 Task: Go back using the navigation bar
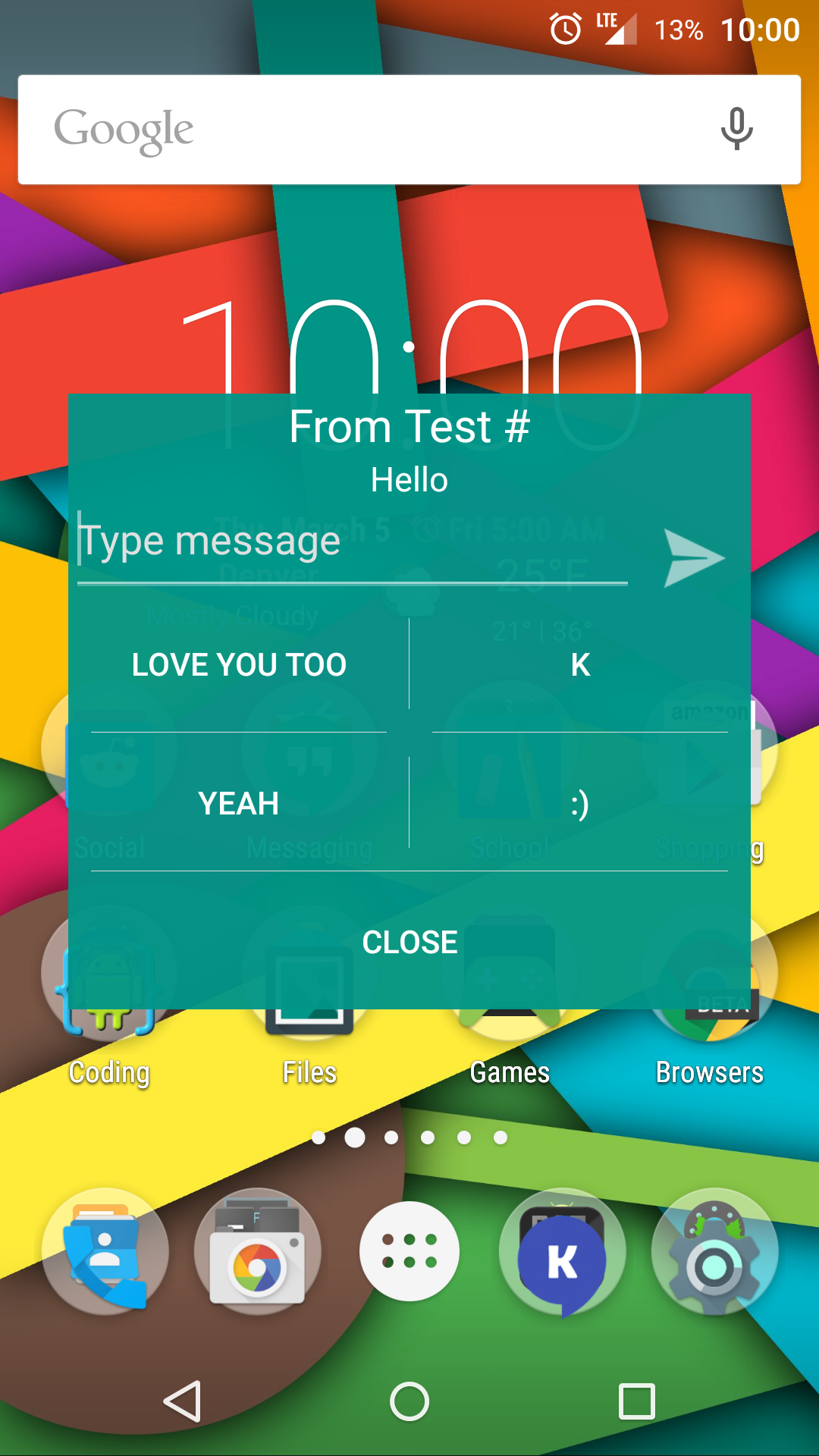182,1401
